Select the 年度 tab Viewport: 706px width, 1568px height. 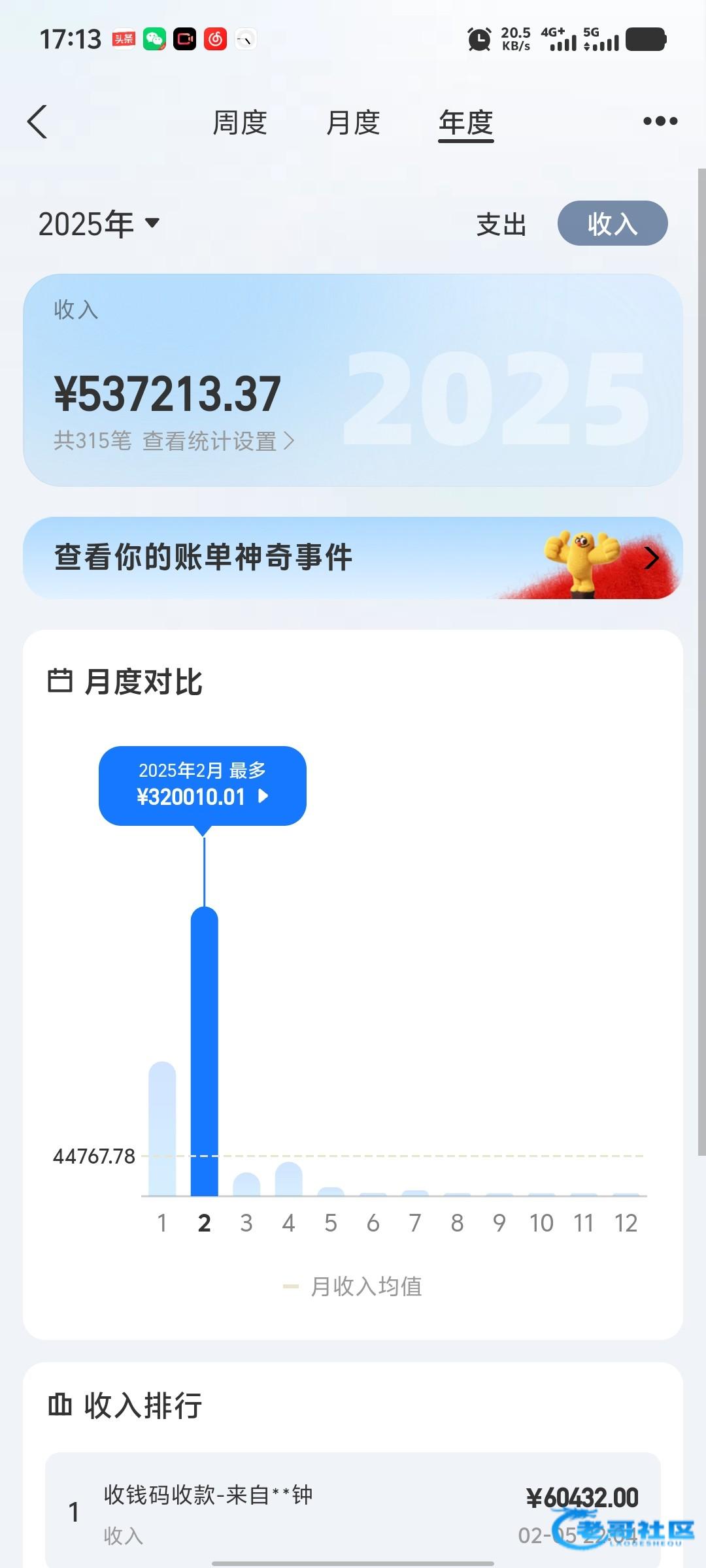click(x=465, y=123)
